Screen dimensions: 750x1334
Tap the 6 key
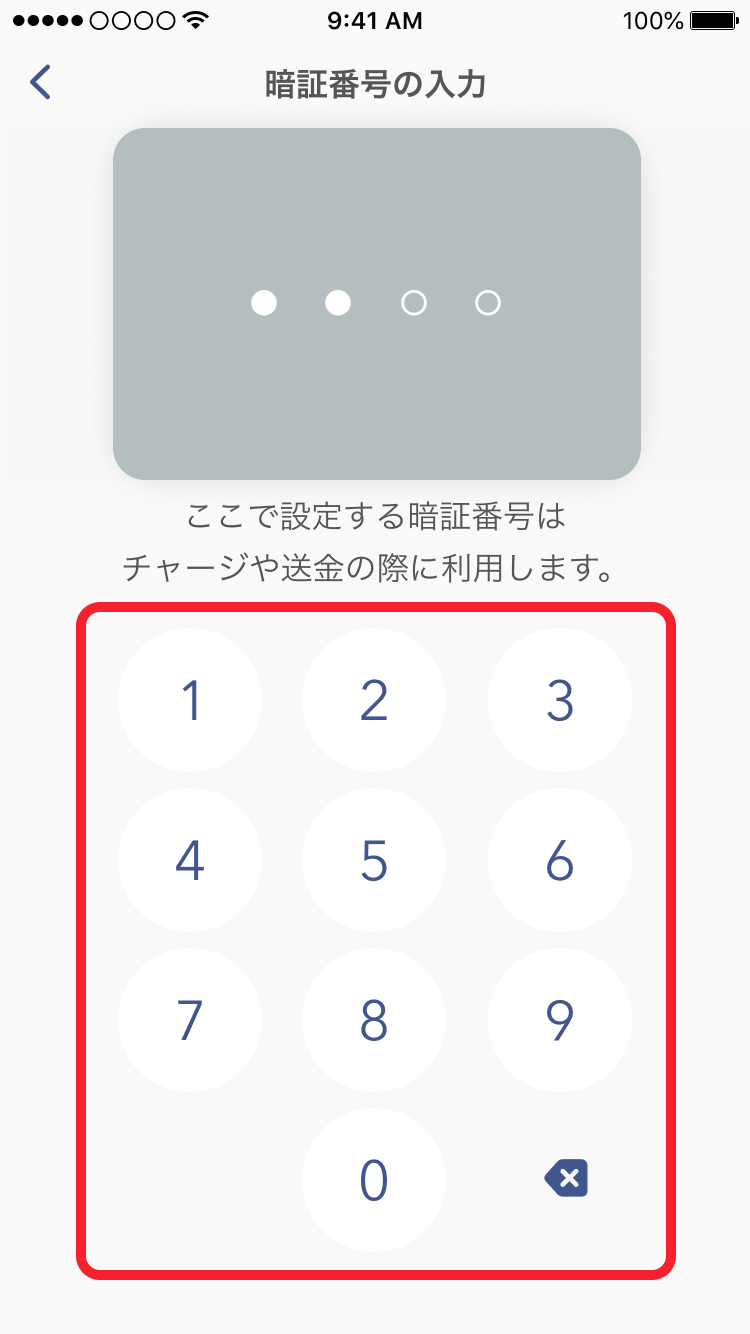(559, 860)
